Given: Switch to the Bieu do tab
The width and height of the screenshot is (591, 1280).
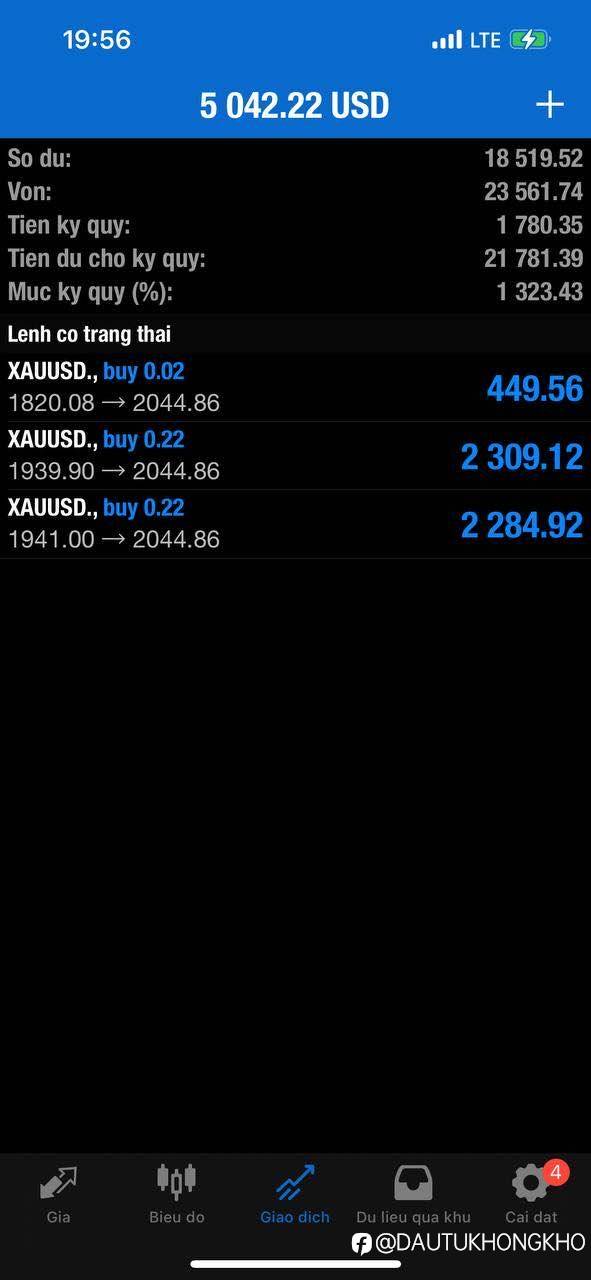Looking at the screenshot, I should (x=176, y=1193).
